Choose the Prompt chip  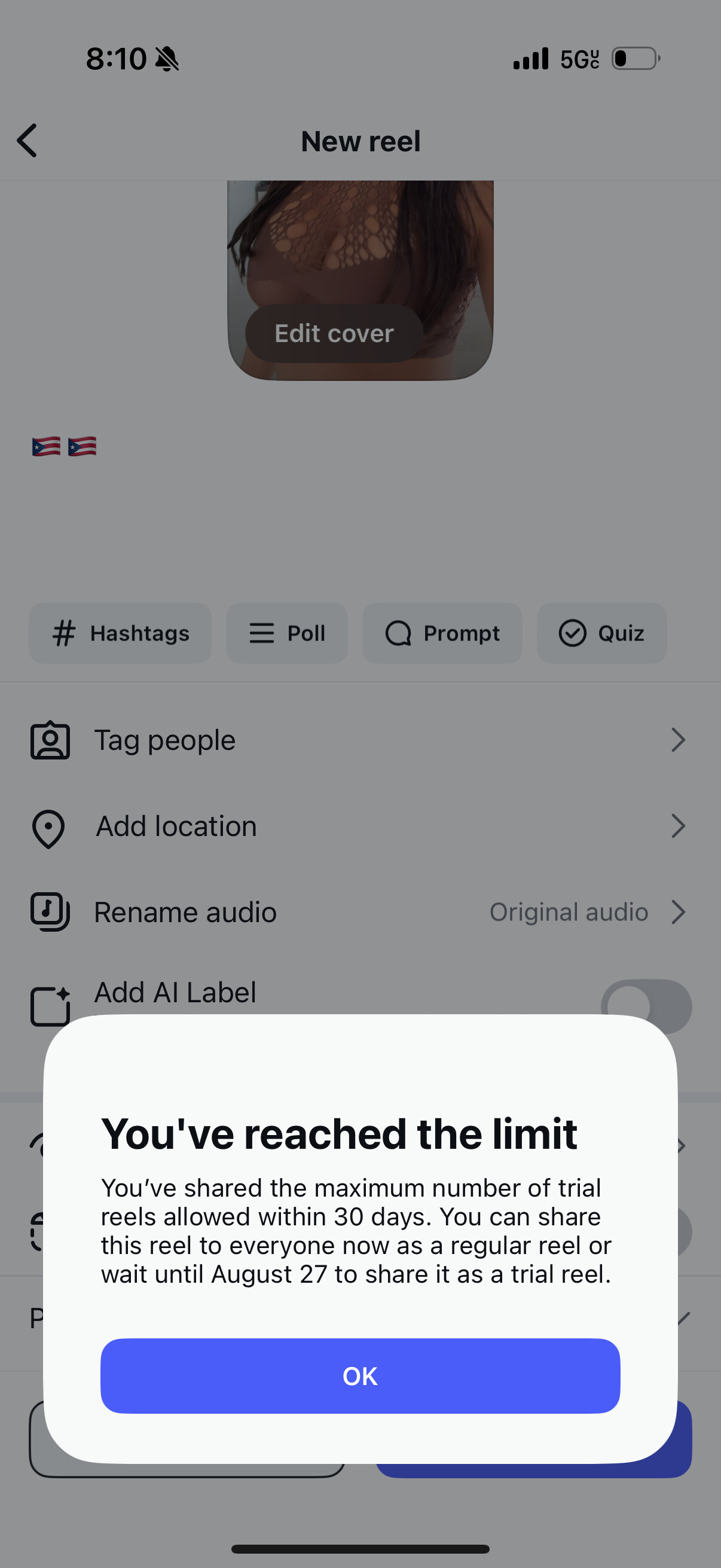click(442, 633)
